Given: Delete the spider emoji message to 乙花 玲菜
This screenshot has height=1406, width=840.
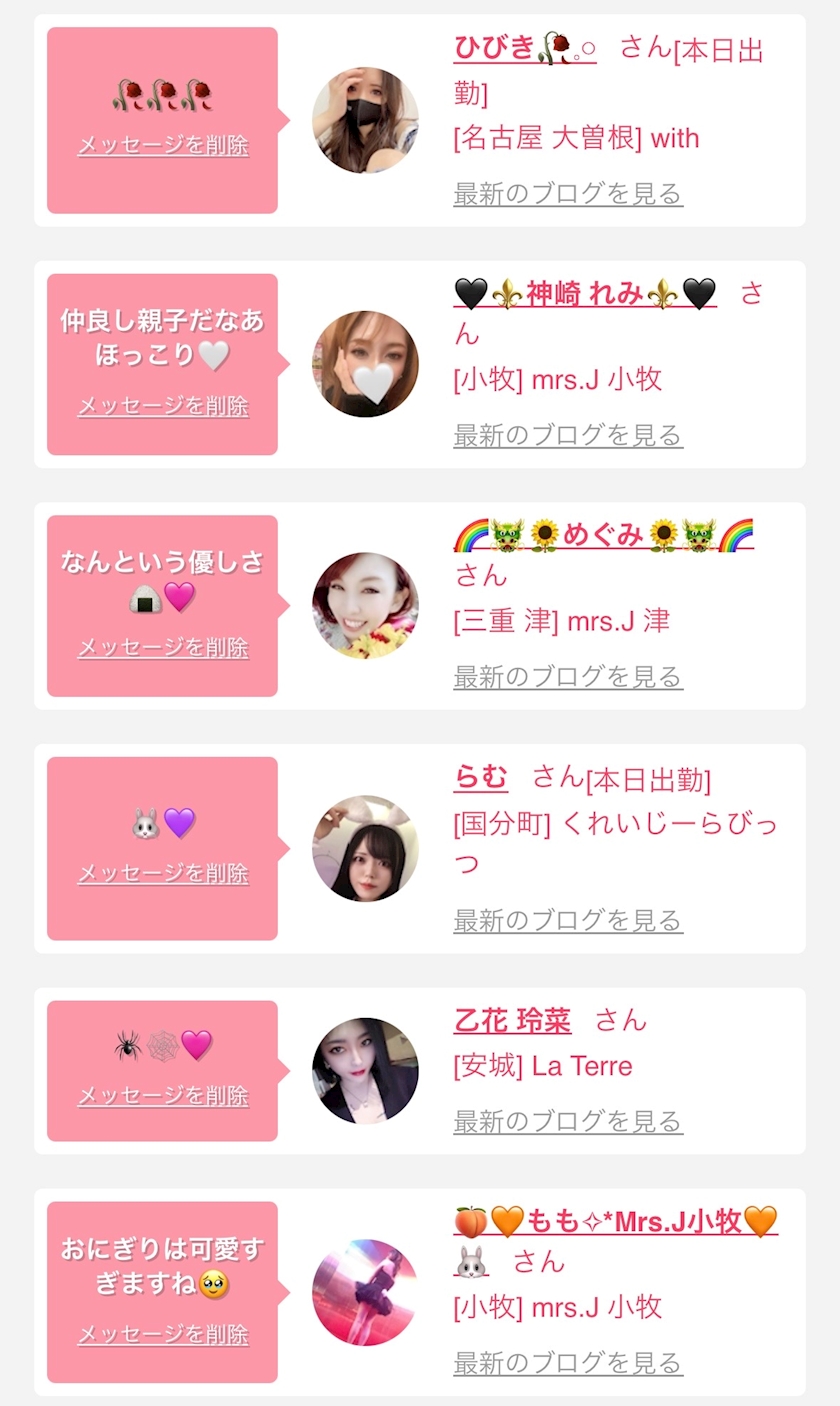Looking at the screenshot, I should pyautogui.click(x=163, y=1096).
